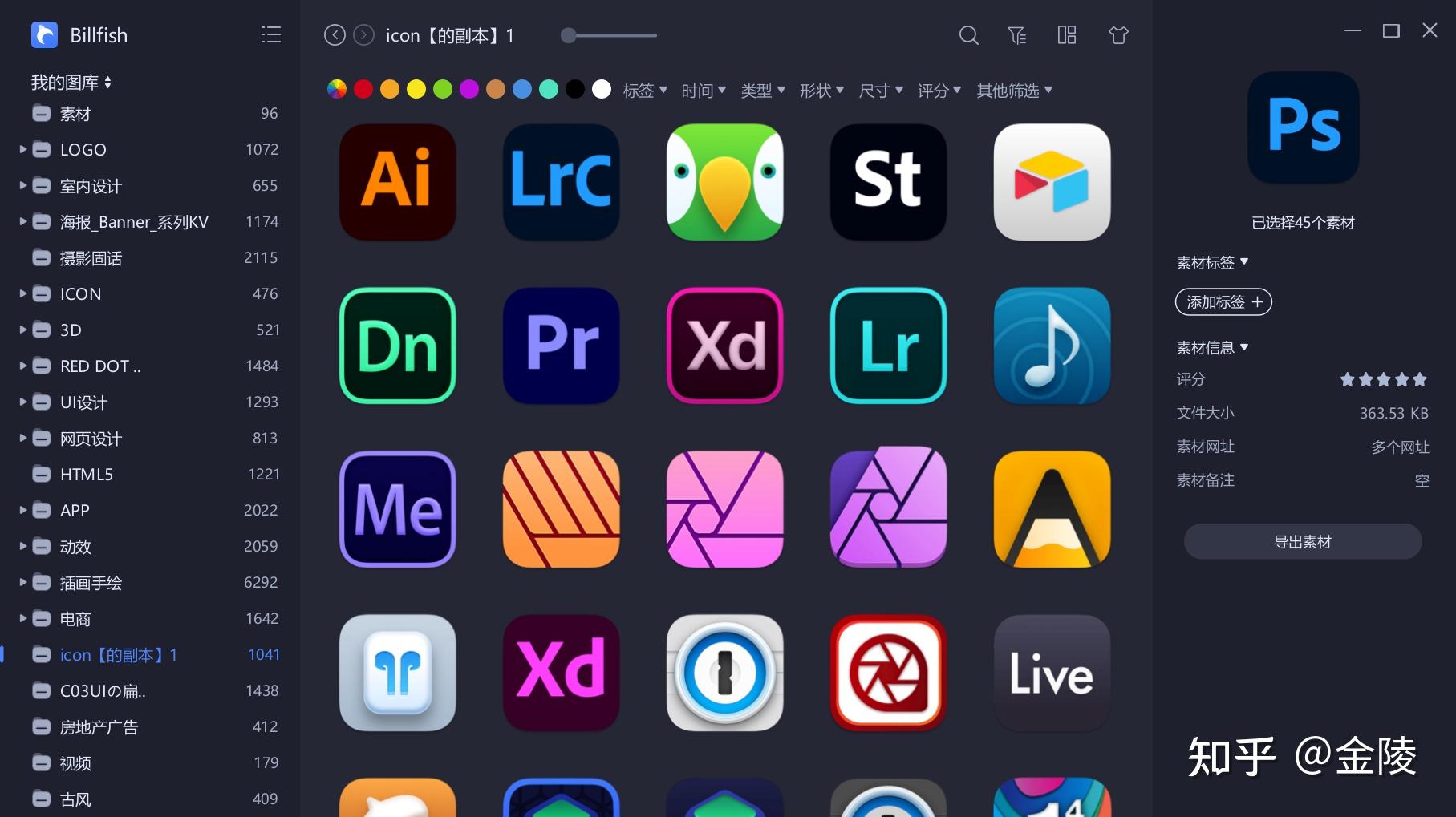Screen dimensions: 1456x817
Task: Filter by the black color swatch
Action: (575, 90)
